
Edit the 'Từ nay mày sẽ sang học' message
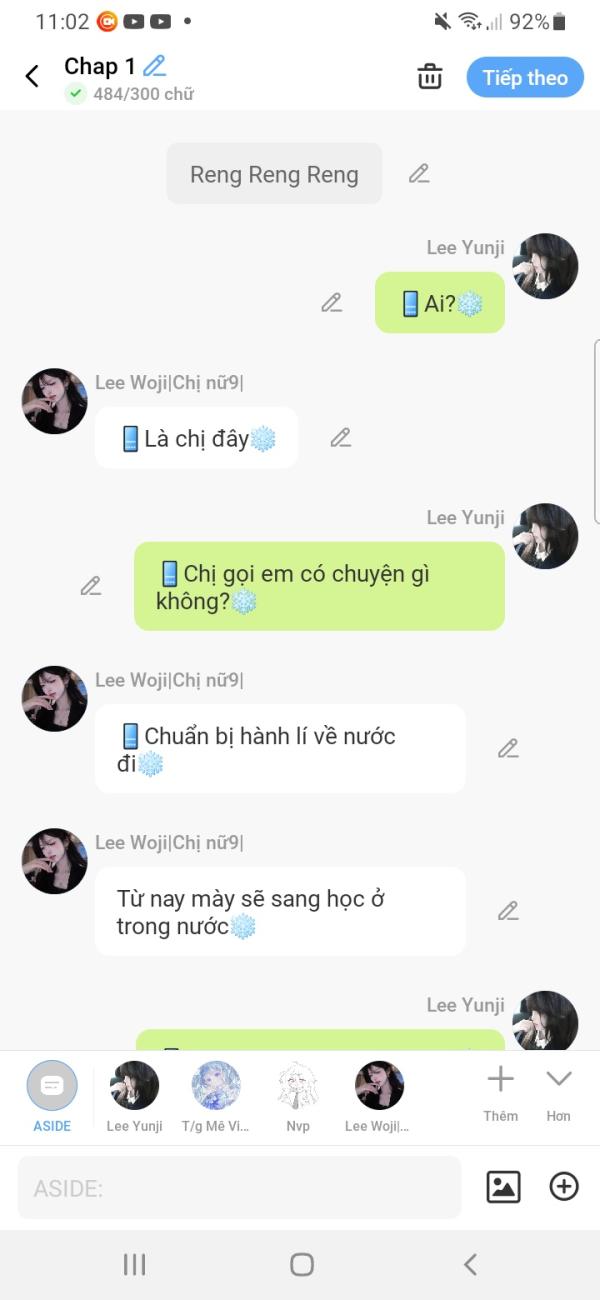tap(508, 911)
